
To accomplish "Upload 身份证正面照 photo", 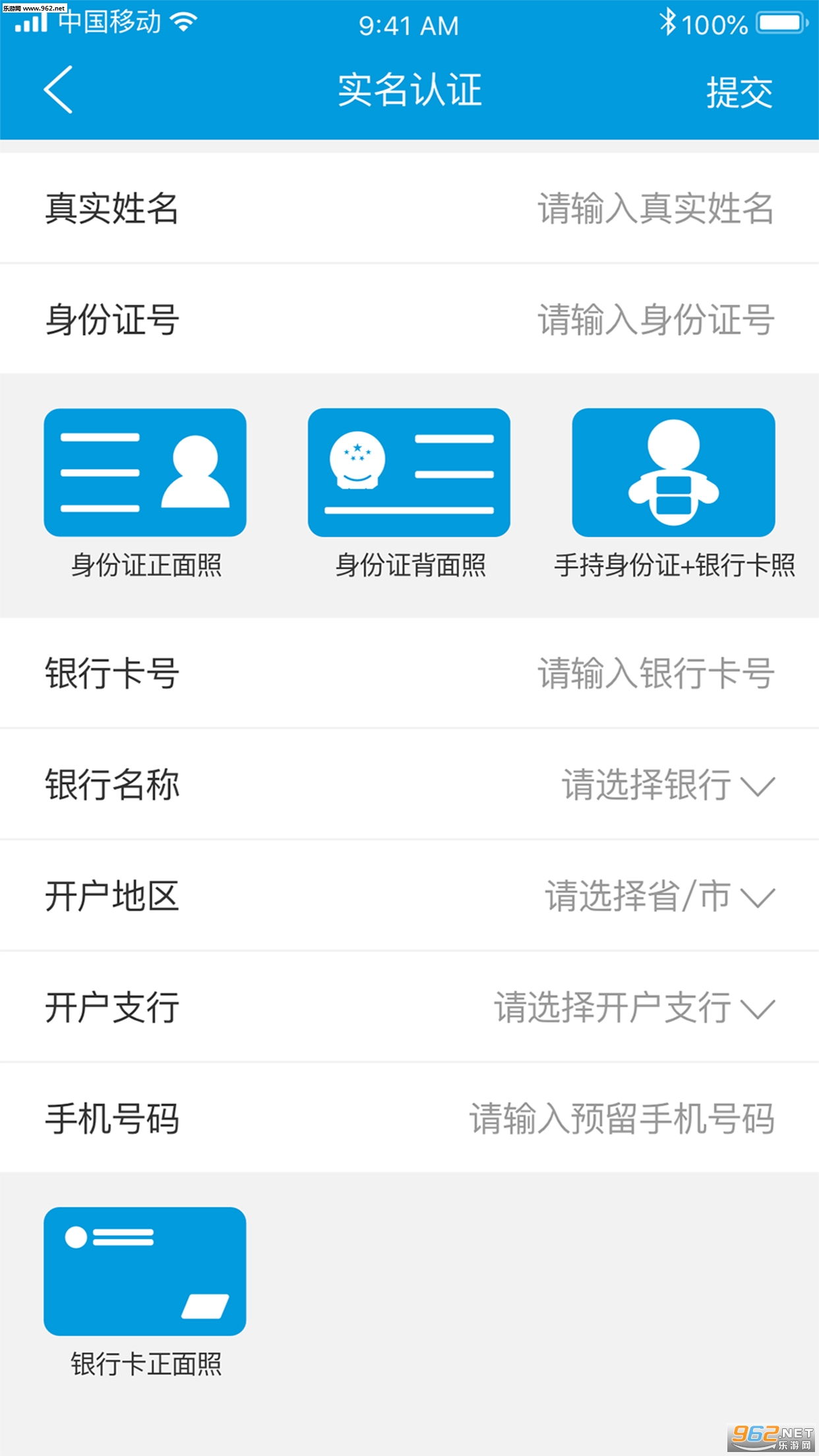I will point(145,472).
